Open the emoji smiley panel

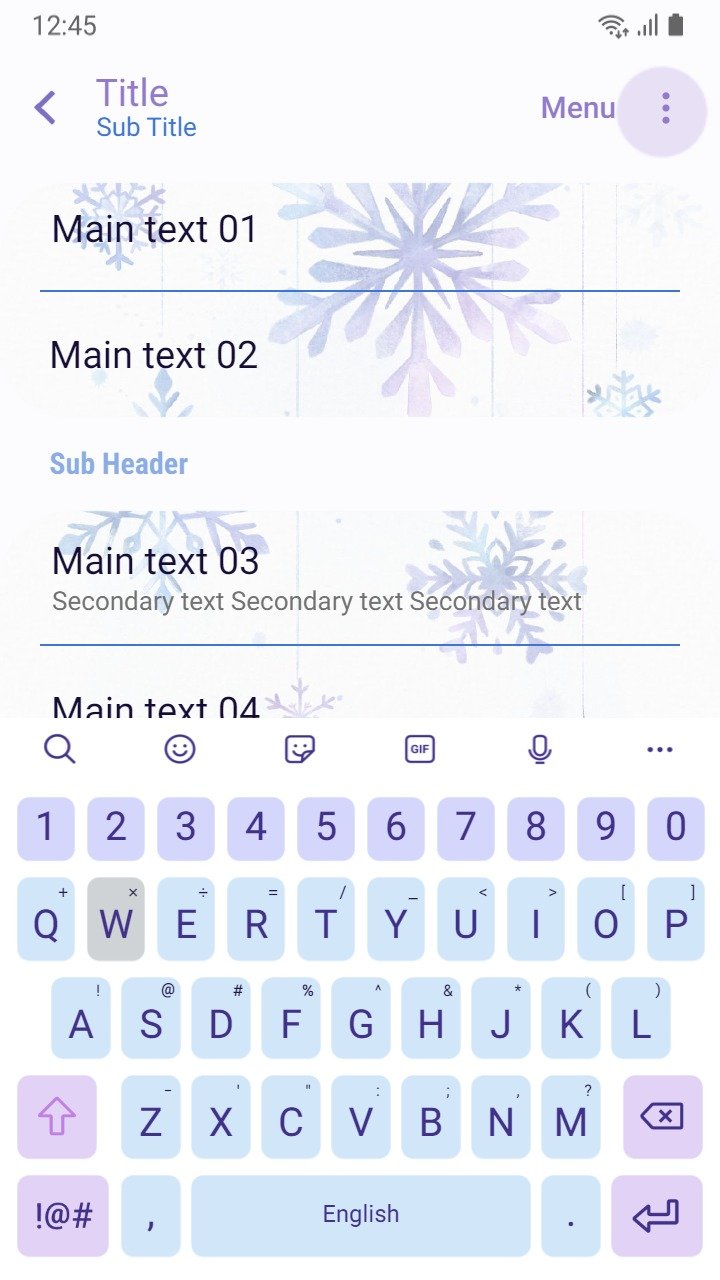(x=180, y=748)
